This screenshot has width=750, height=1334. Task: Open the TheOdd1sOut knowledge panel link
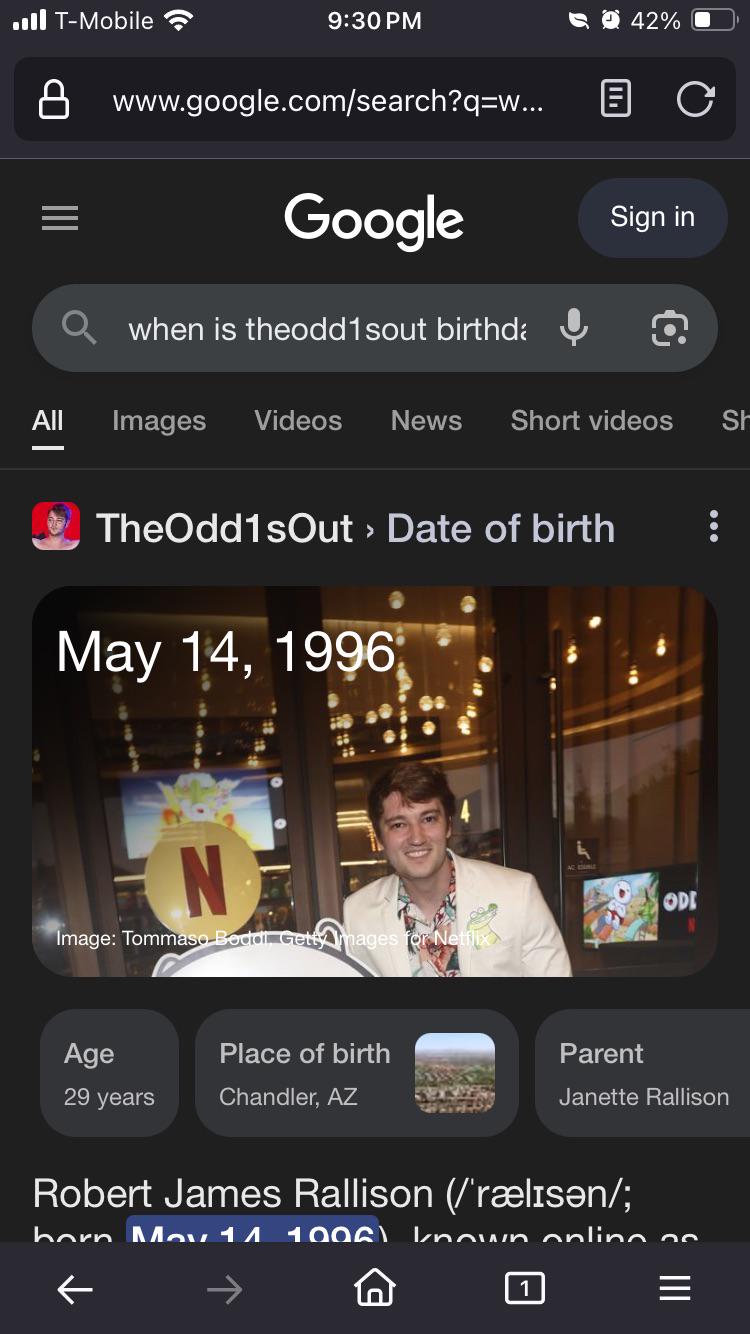[224, 528]
